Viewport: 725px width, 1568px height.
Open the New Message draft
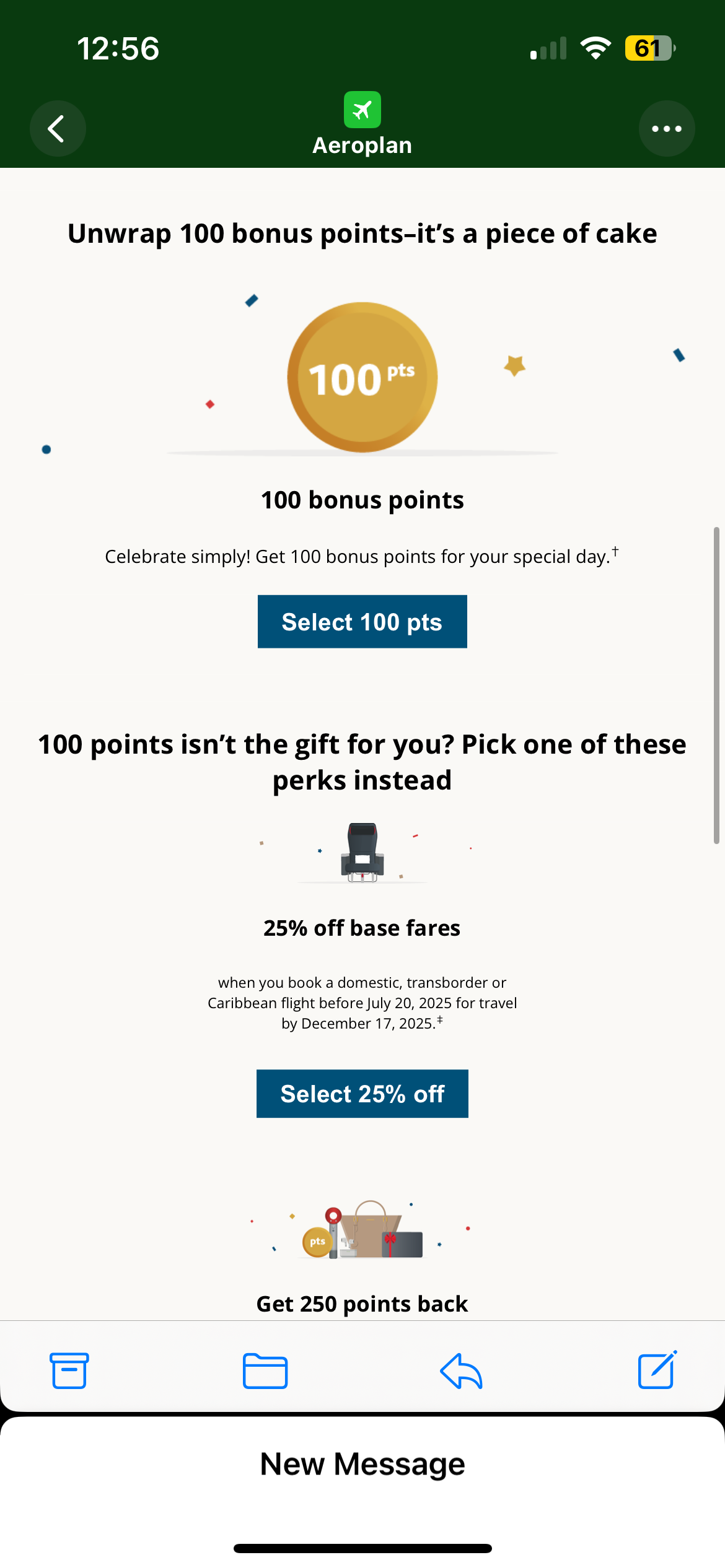point(362,1465)
